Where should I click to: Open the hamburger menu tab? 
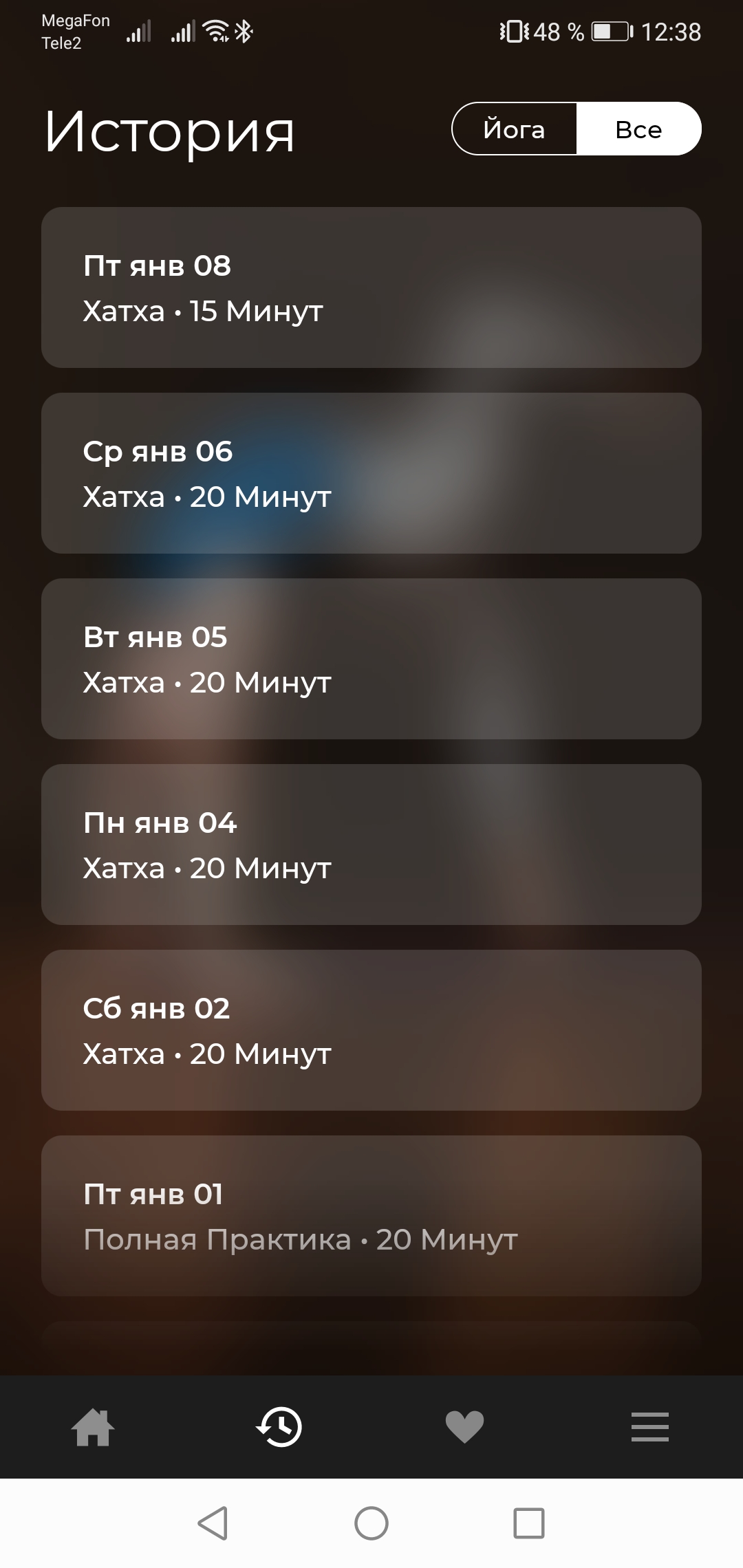[x=650, y=1427]
